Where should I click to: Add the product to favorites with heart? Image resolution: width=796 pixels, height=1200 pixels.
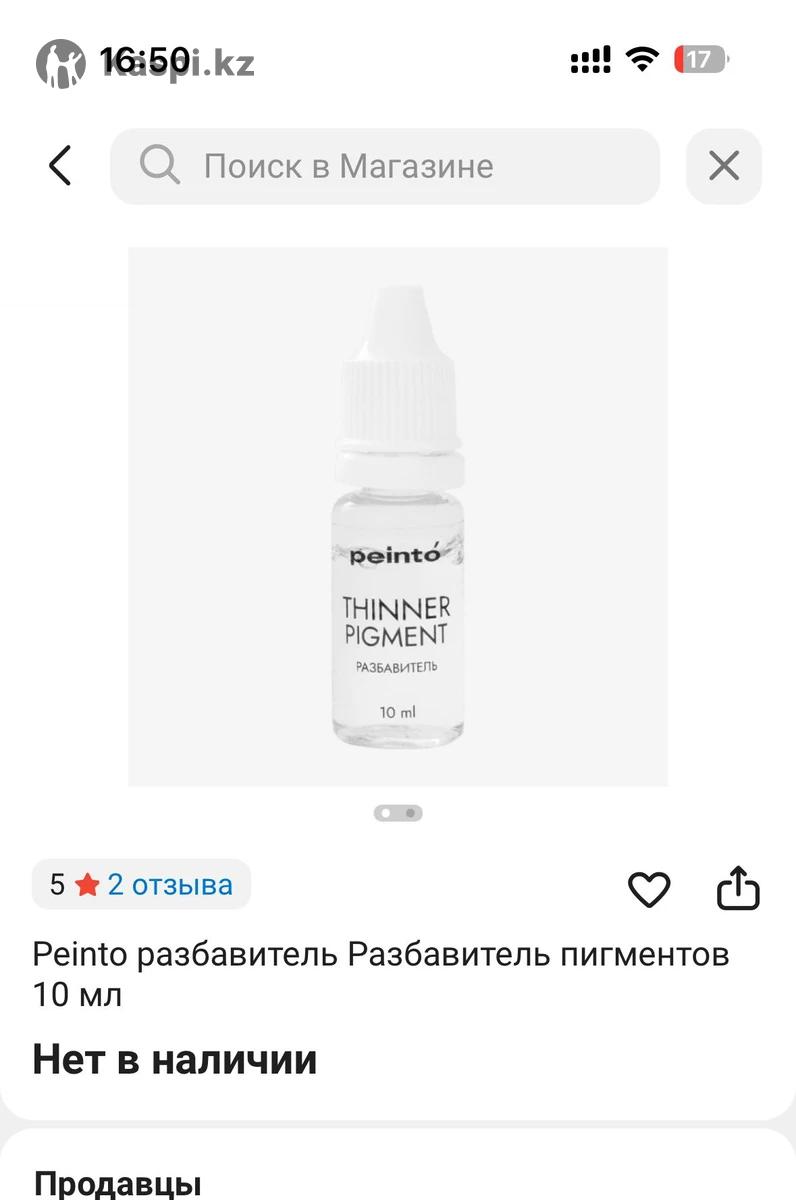[x=649, y=889]
